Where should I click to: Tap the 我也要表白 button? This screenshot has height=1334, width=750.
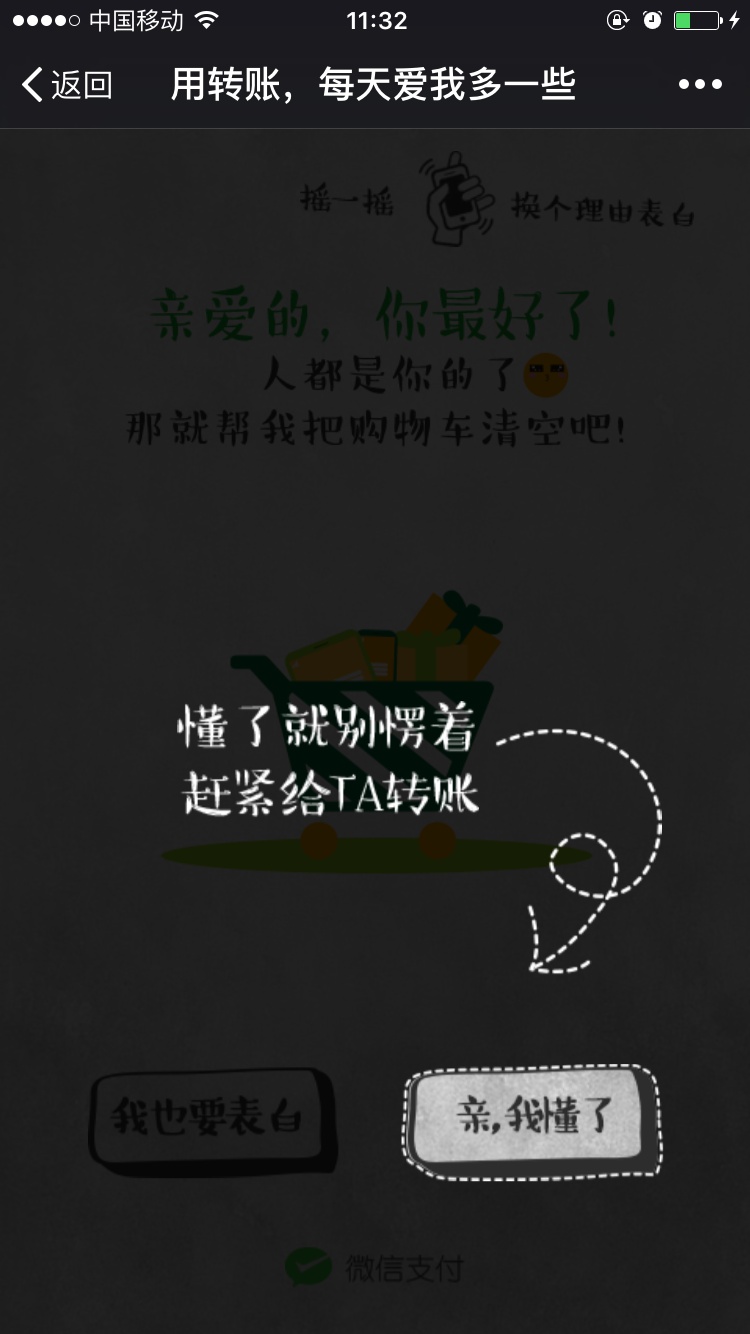208,1117
